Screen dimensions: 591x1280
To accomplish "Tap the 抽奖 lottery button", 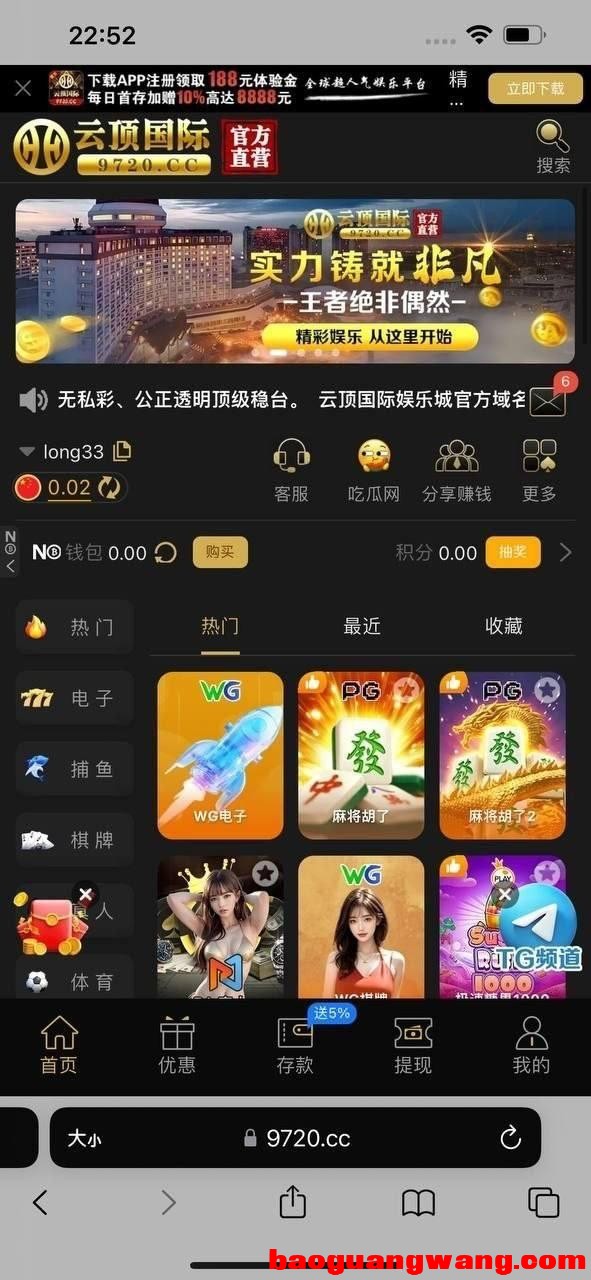I will click(x=513, y=552).
